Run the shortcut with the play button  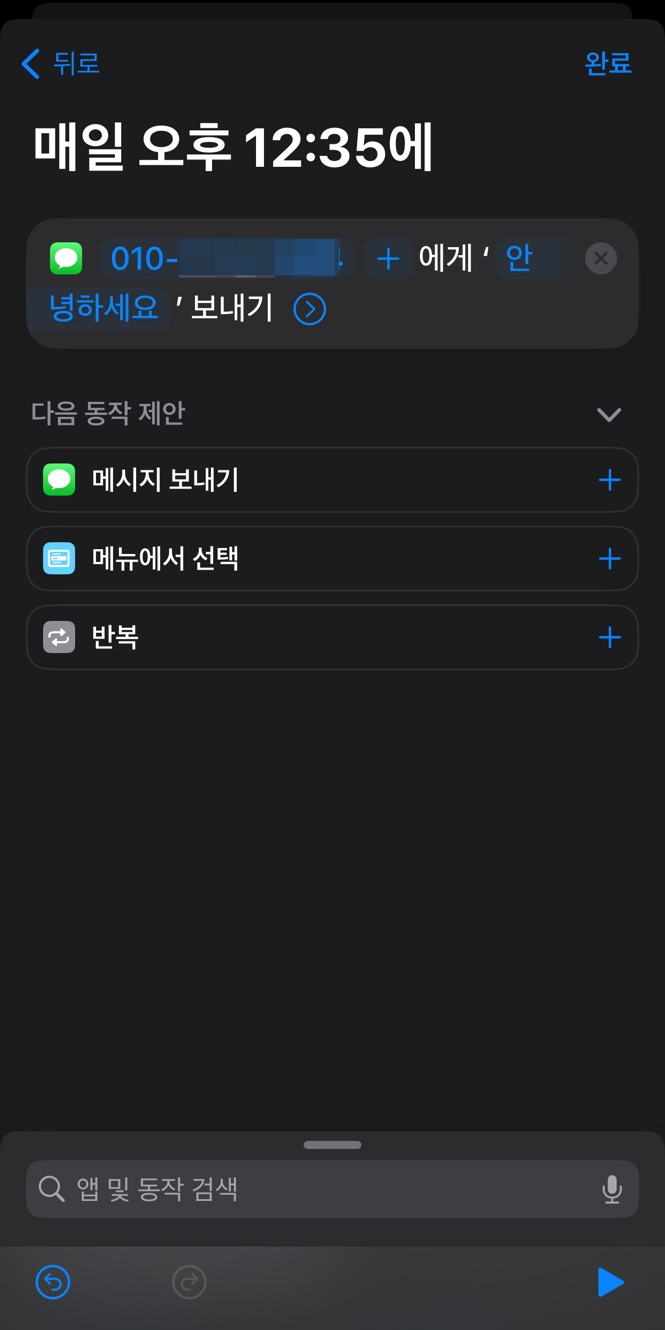(610, 1282)
